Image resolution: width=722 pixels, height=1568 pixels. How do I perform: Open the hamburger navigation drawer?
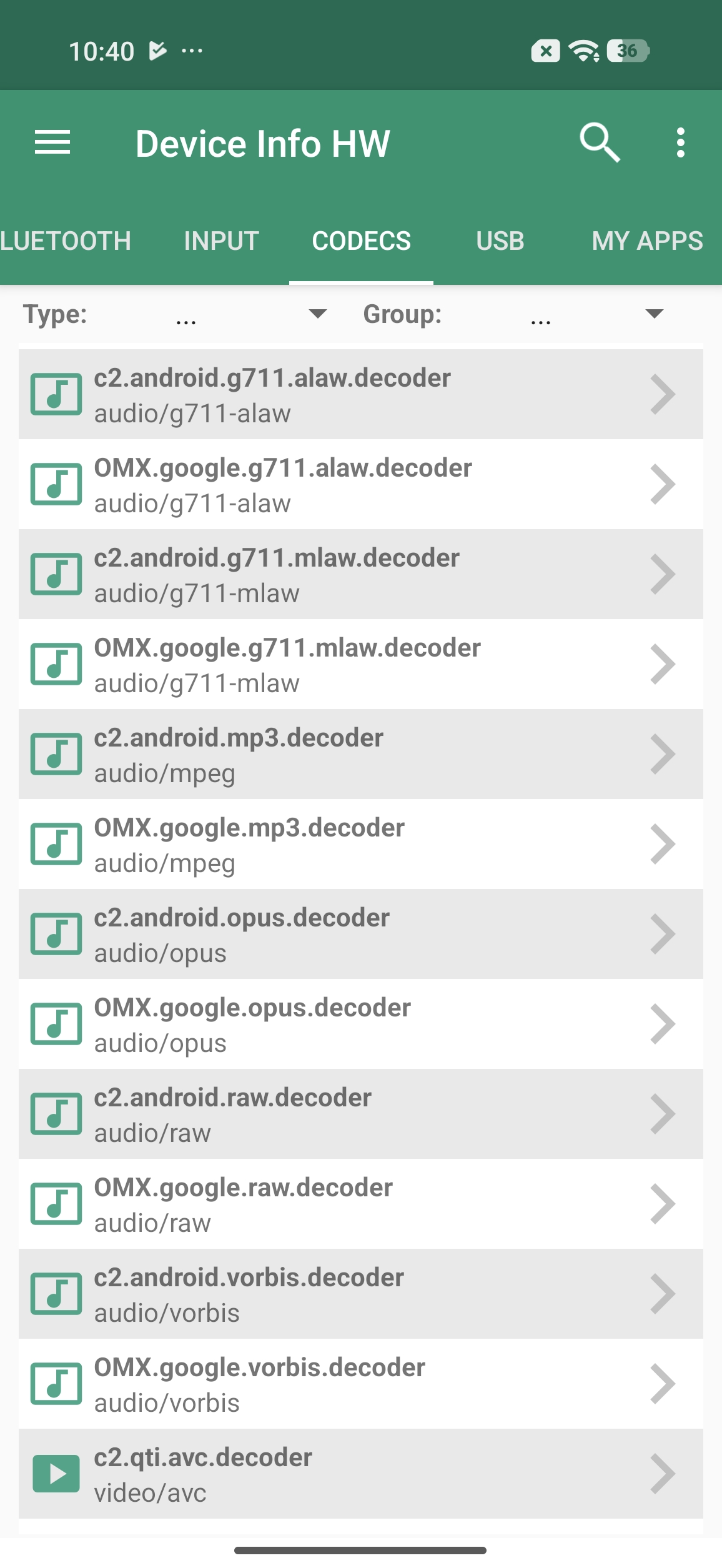[52, 143]
